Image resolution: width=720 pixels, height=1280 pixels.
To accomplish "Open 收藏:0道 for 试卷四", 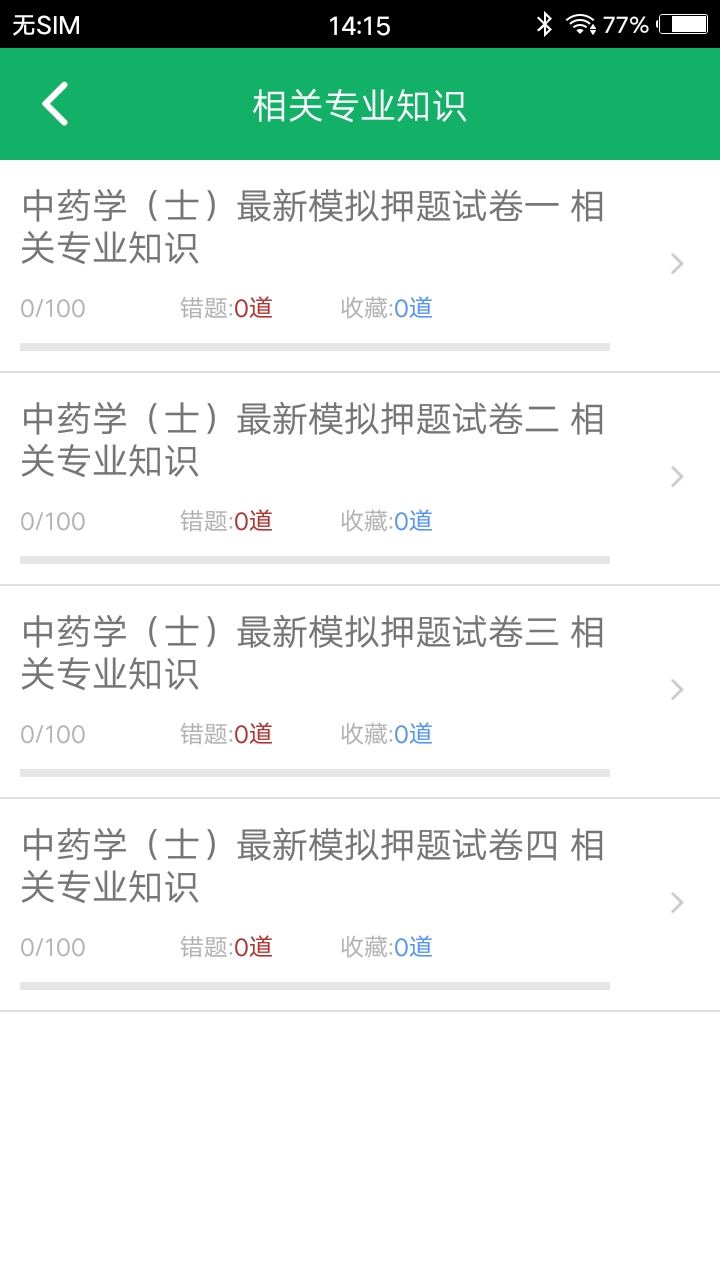I will point(385,946).
